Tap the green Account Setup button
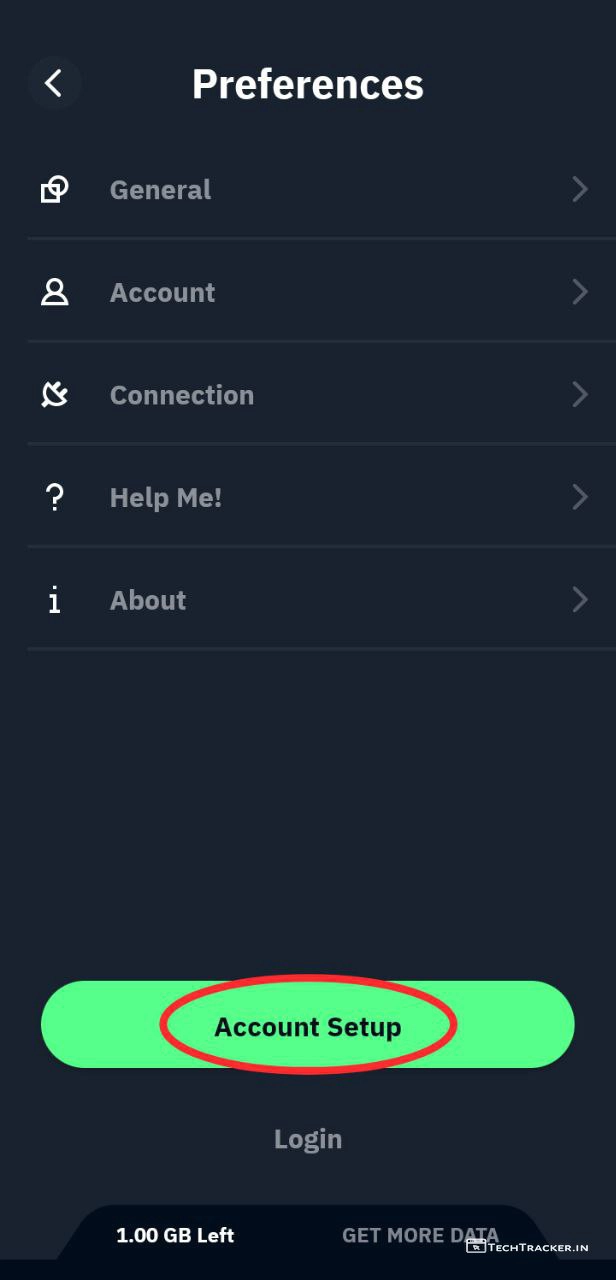This screenshot has height=1280, width=616. [308, 1026]
